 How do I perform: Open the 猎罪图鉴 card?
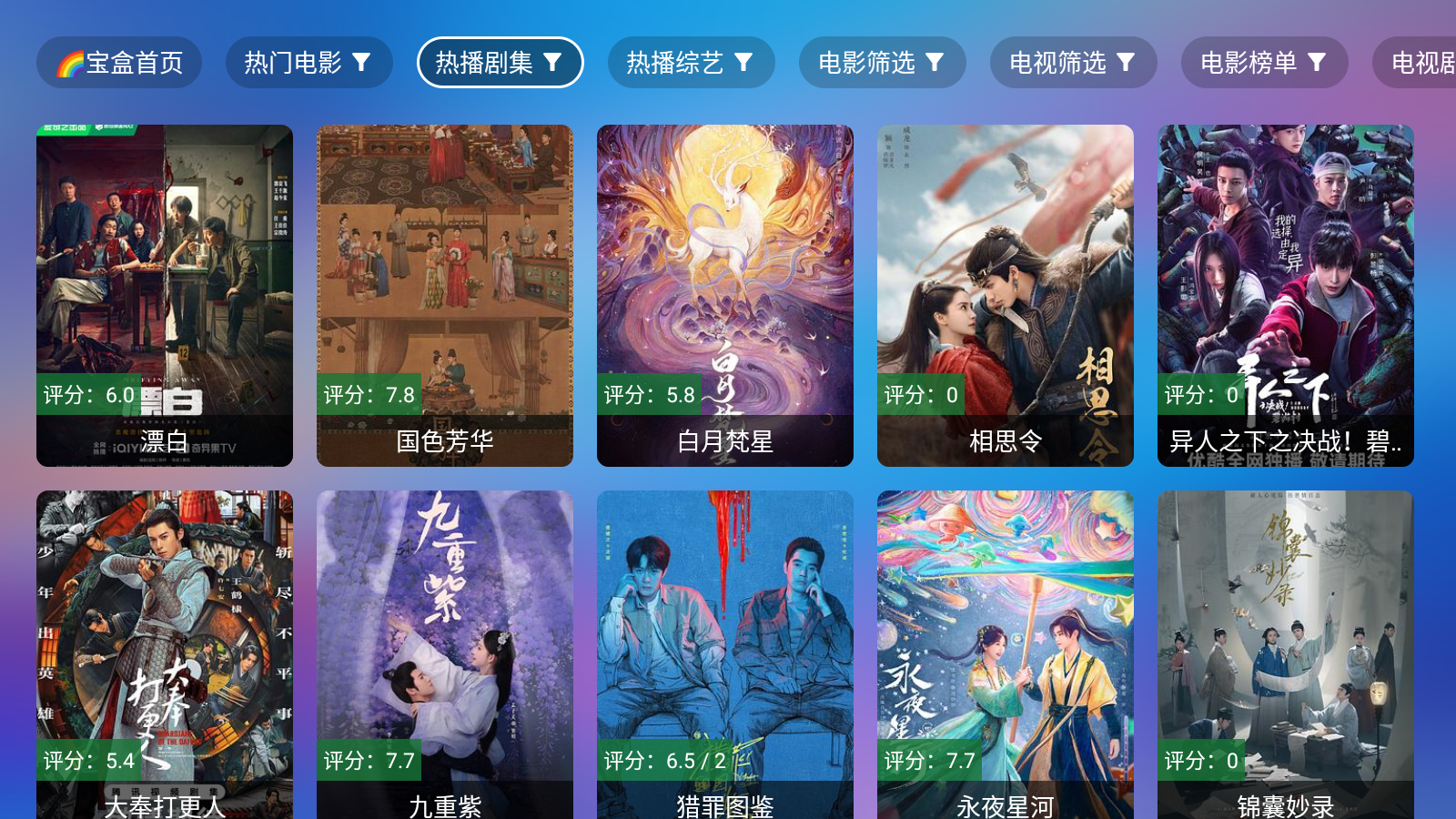pos(725,655)
